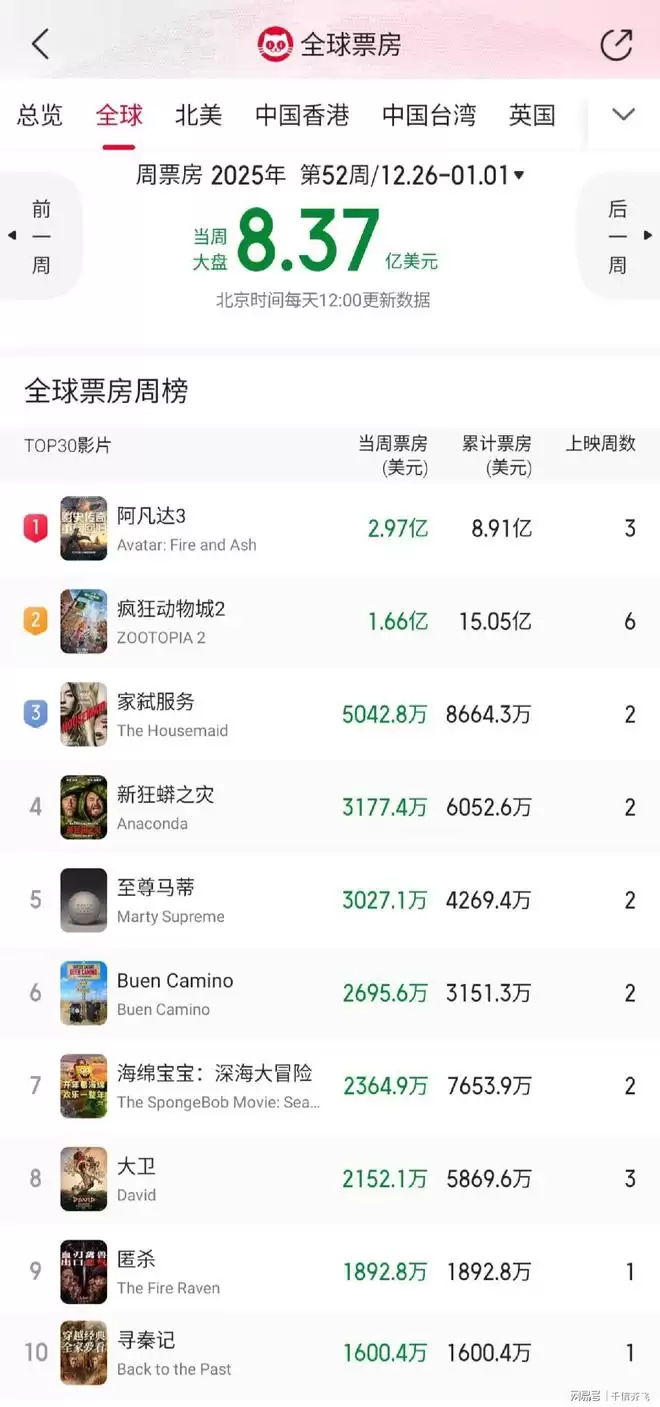The image size is (660, 1407).
Task: Go back using the top-left arrow
Action: pyautogui.click(x=40, y=44)
